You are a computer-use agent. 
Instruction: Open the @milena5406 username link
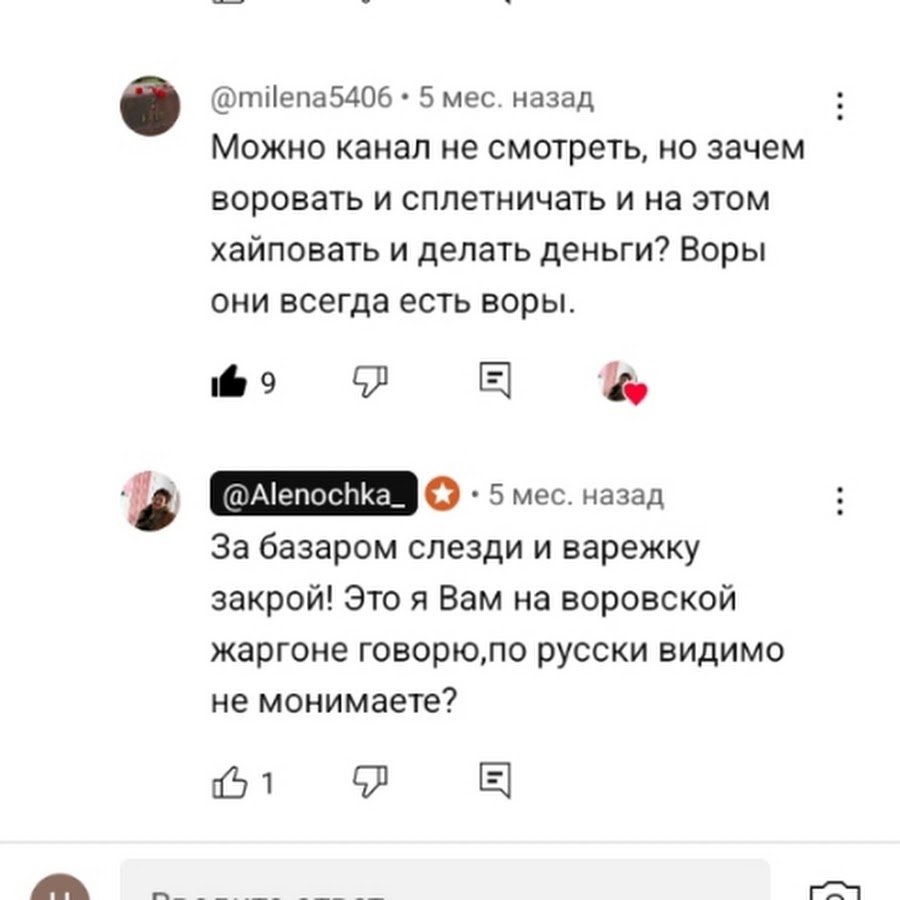(302, 98)
